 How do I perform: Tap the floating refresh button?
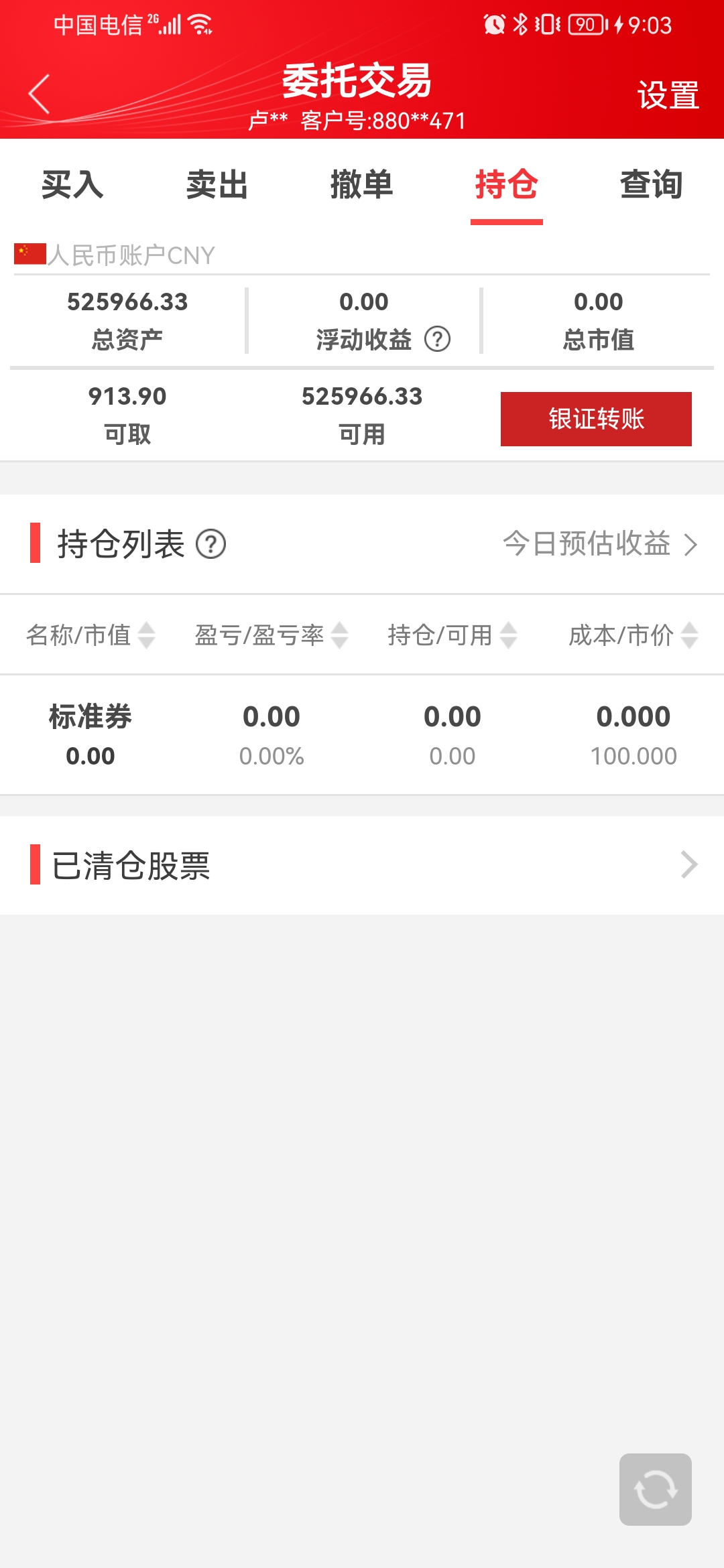[656, 1490]
